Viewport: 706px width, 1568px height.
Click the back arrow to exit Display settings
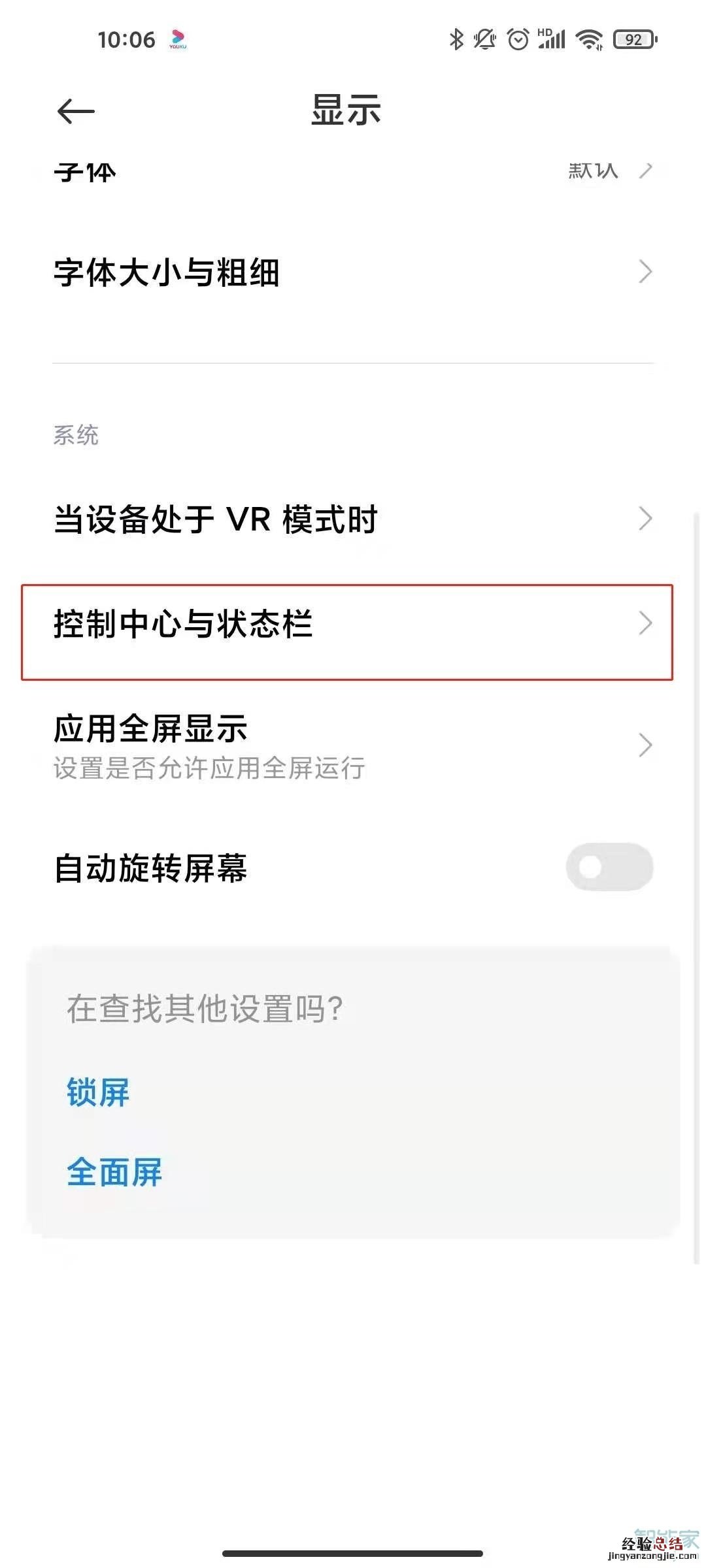click(x=75, y=110)
